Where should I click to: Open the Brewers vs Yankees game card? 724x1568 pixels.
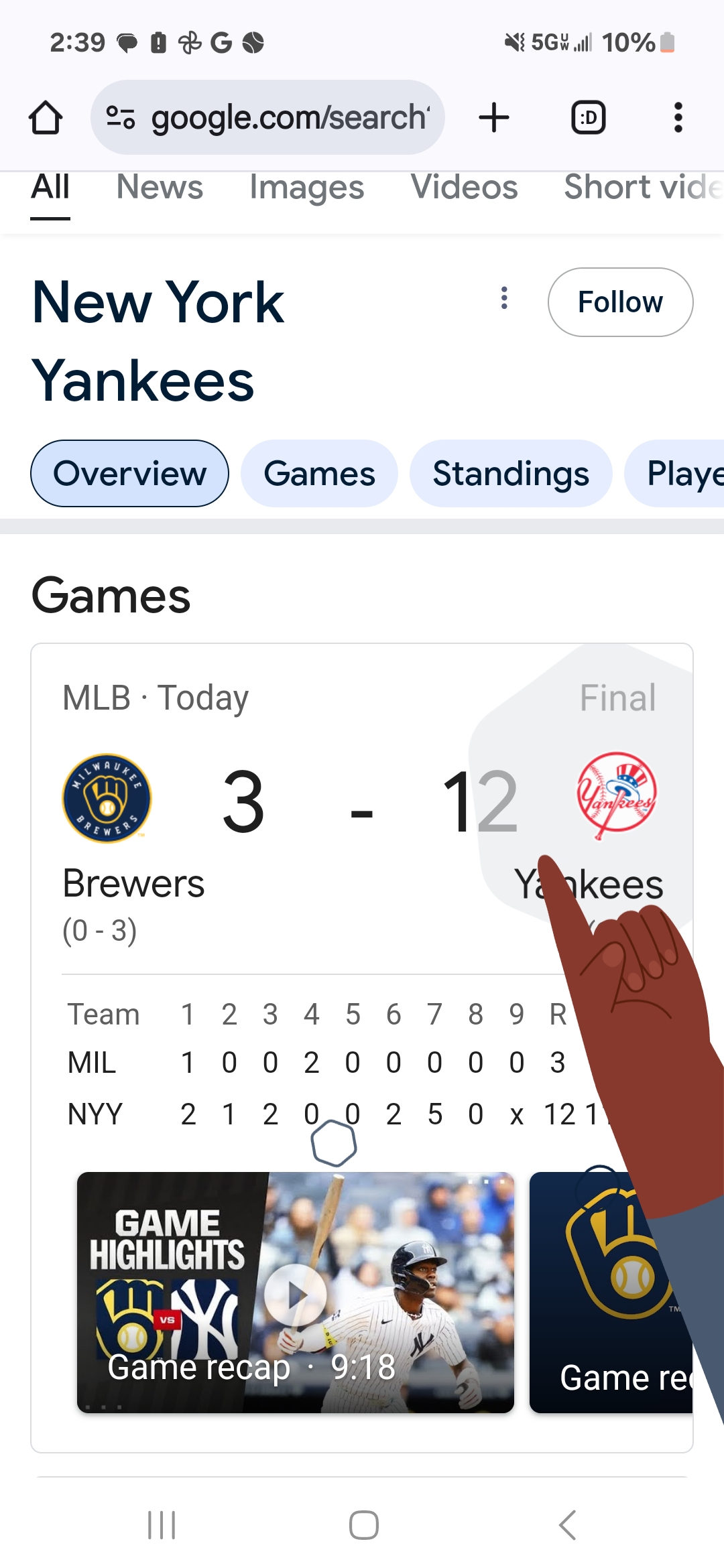point(362,804)
